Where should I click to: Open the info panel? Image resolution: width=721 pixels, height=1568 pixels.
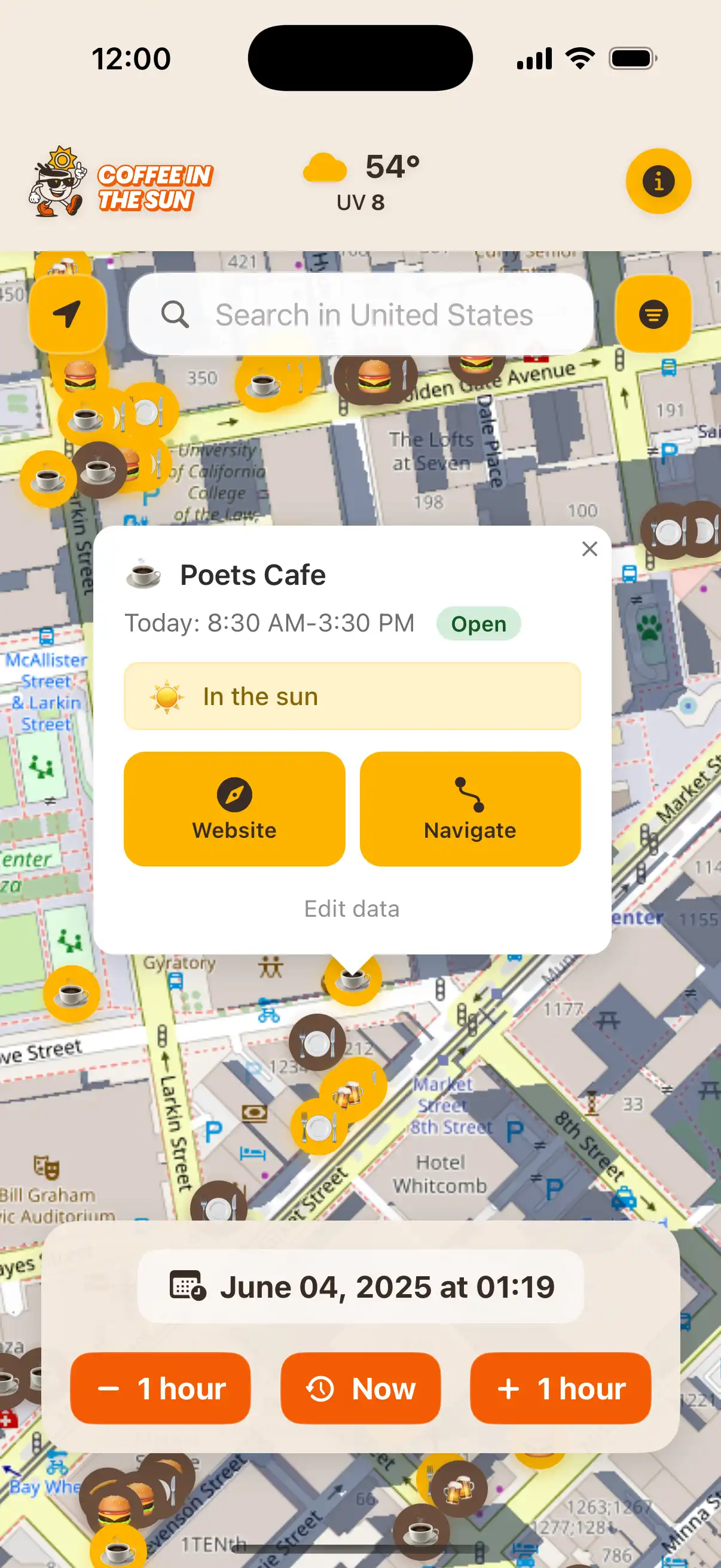658,182
